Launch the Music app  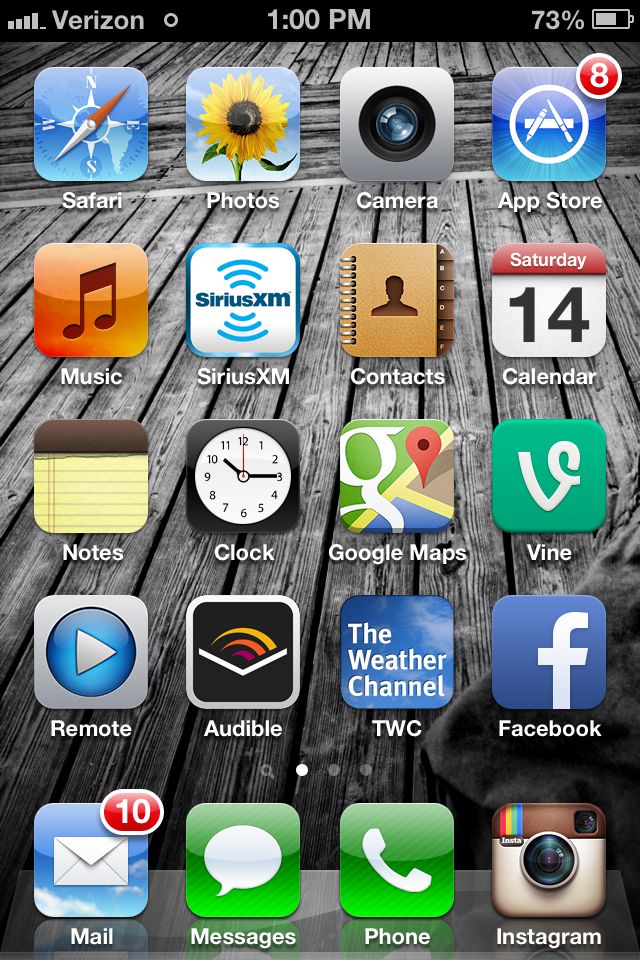click(91, 300)
